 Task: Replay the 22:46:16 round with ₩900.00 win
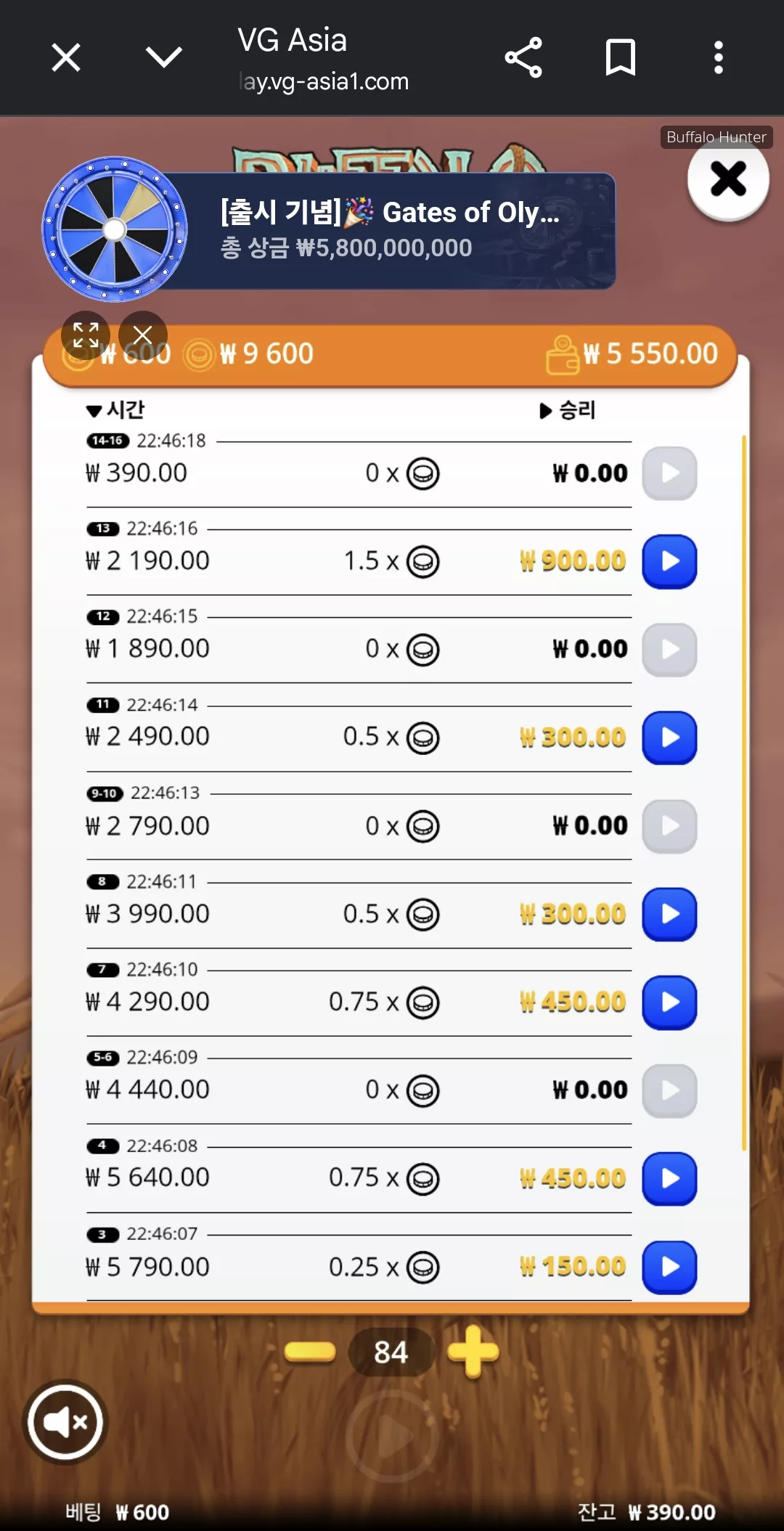coord(669,561)
